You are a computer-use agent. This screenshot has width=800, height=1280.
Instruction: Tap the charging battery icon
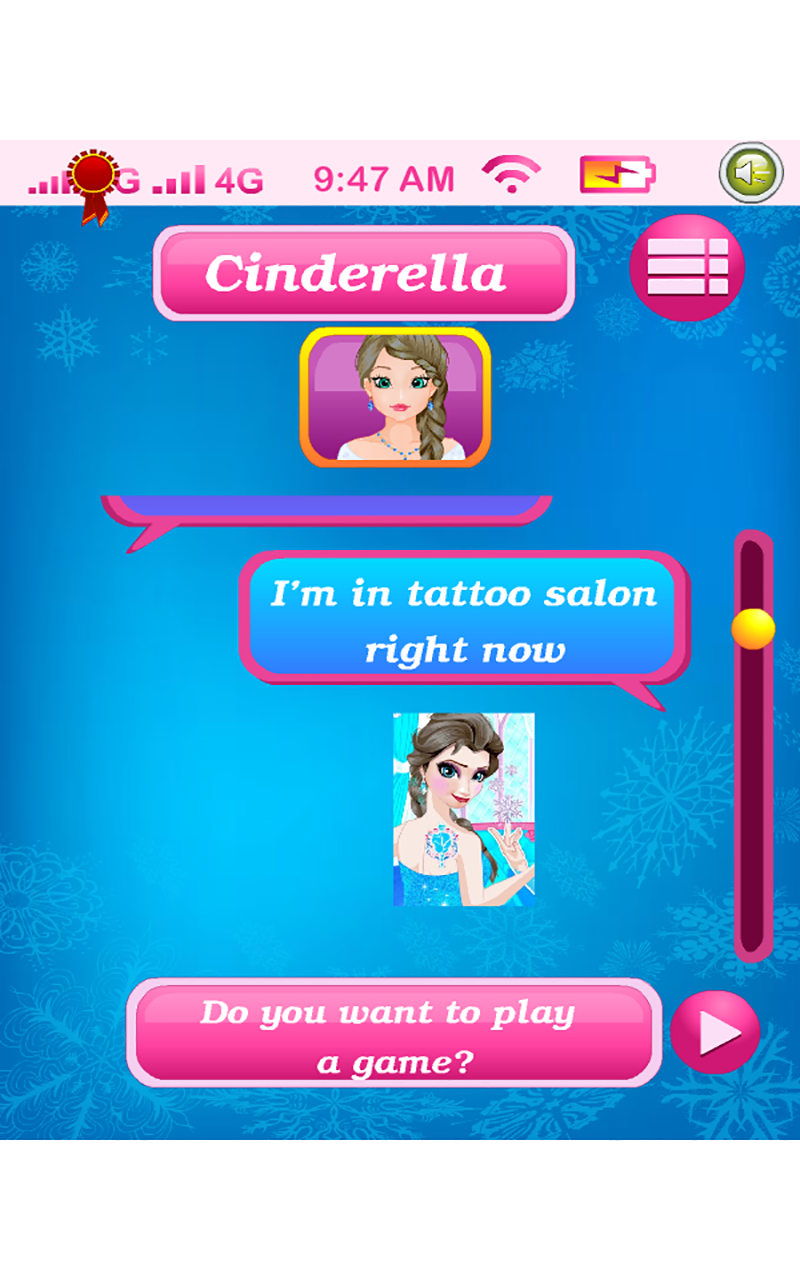(x=615, y=174)
